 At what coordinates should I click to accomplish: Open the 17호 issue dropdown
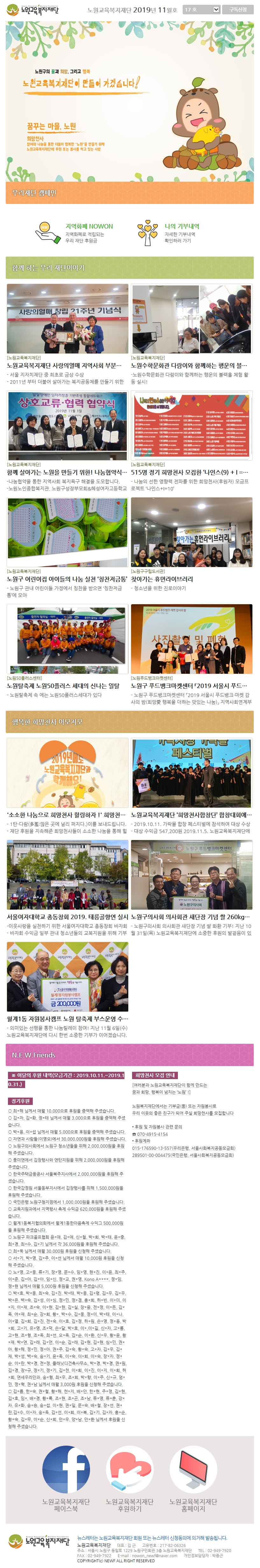click(x=200, y=10)
